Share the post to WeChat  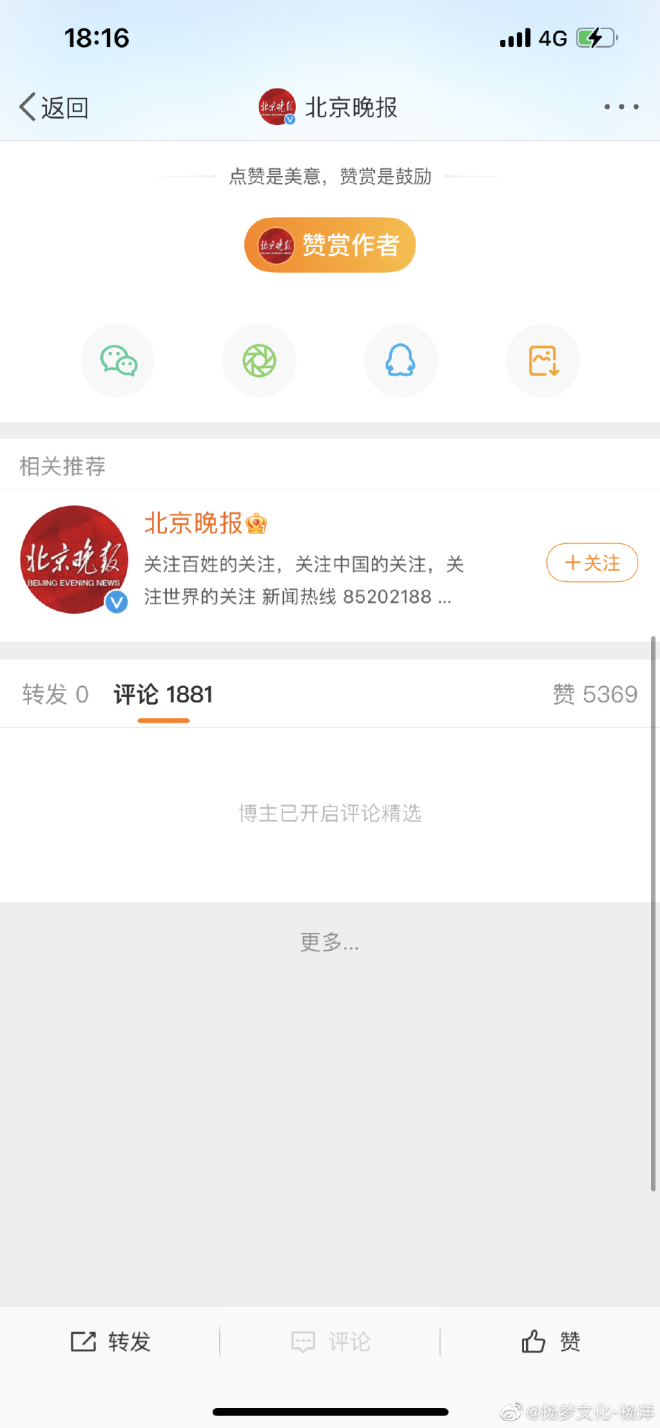point(118,361)
